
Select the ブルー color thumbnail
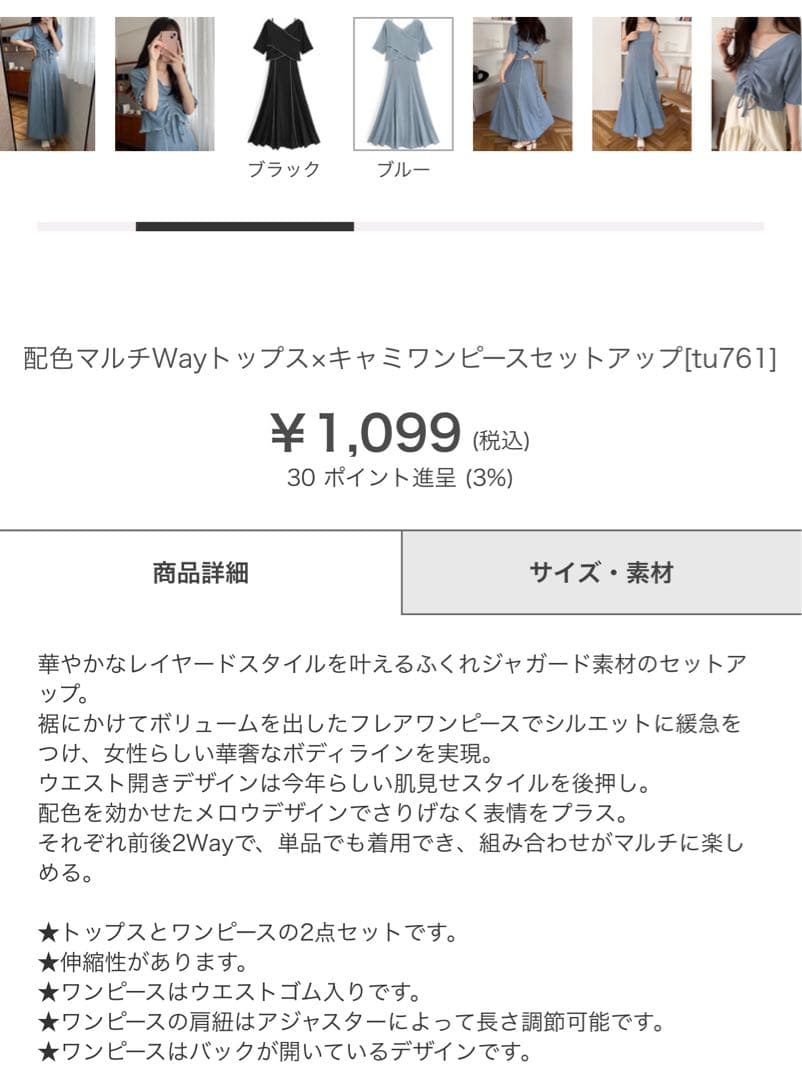(403, 84)
